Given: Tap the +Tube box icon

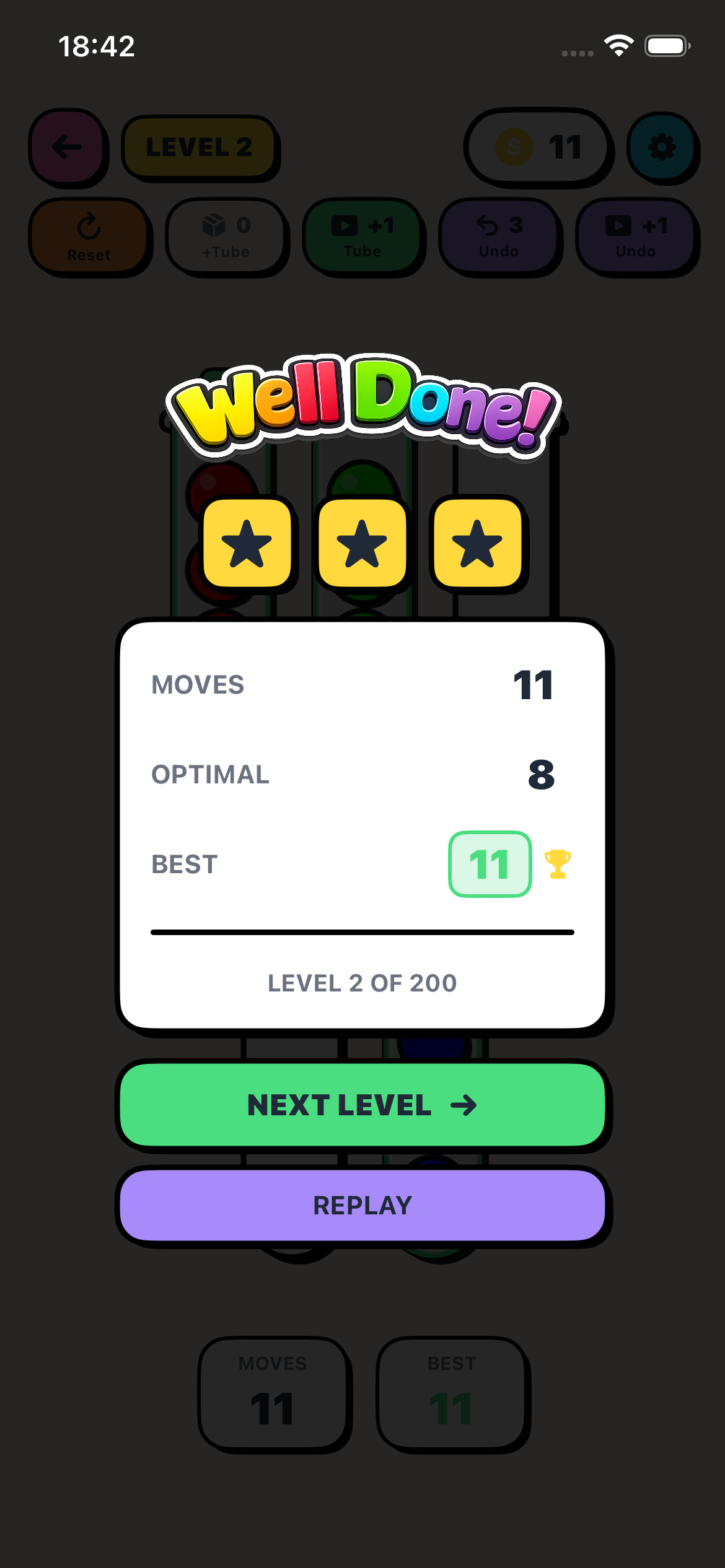Looking at the screenshot, I should [227, 237].
